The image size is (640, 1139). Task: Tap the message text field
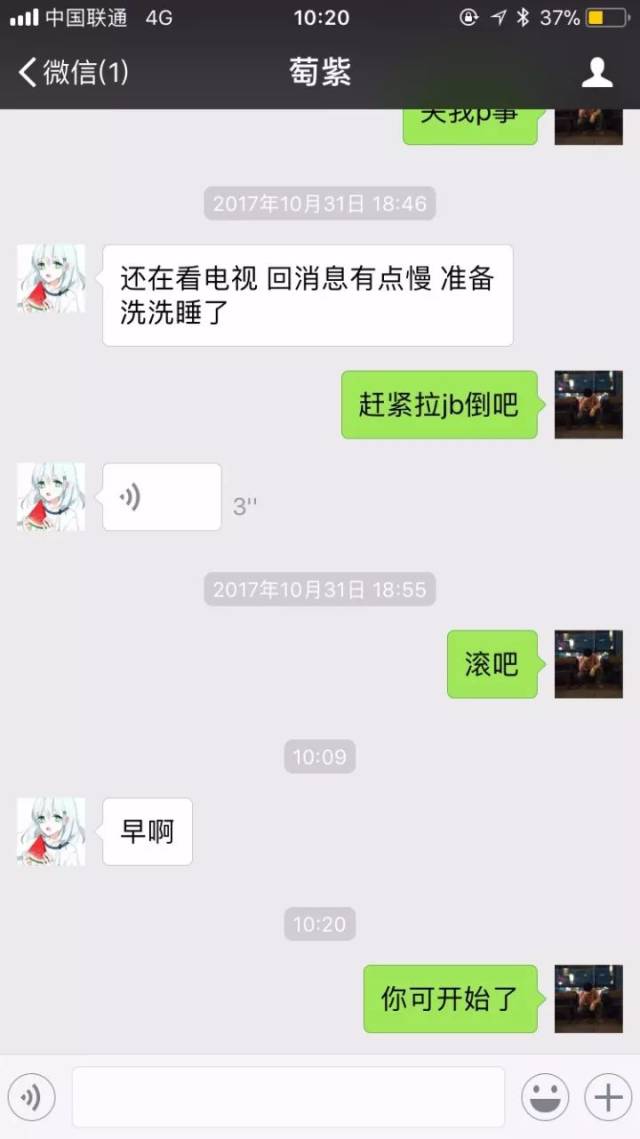pyautogui.click(x=288, y=1097)
